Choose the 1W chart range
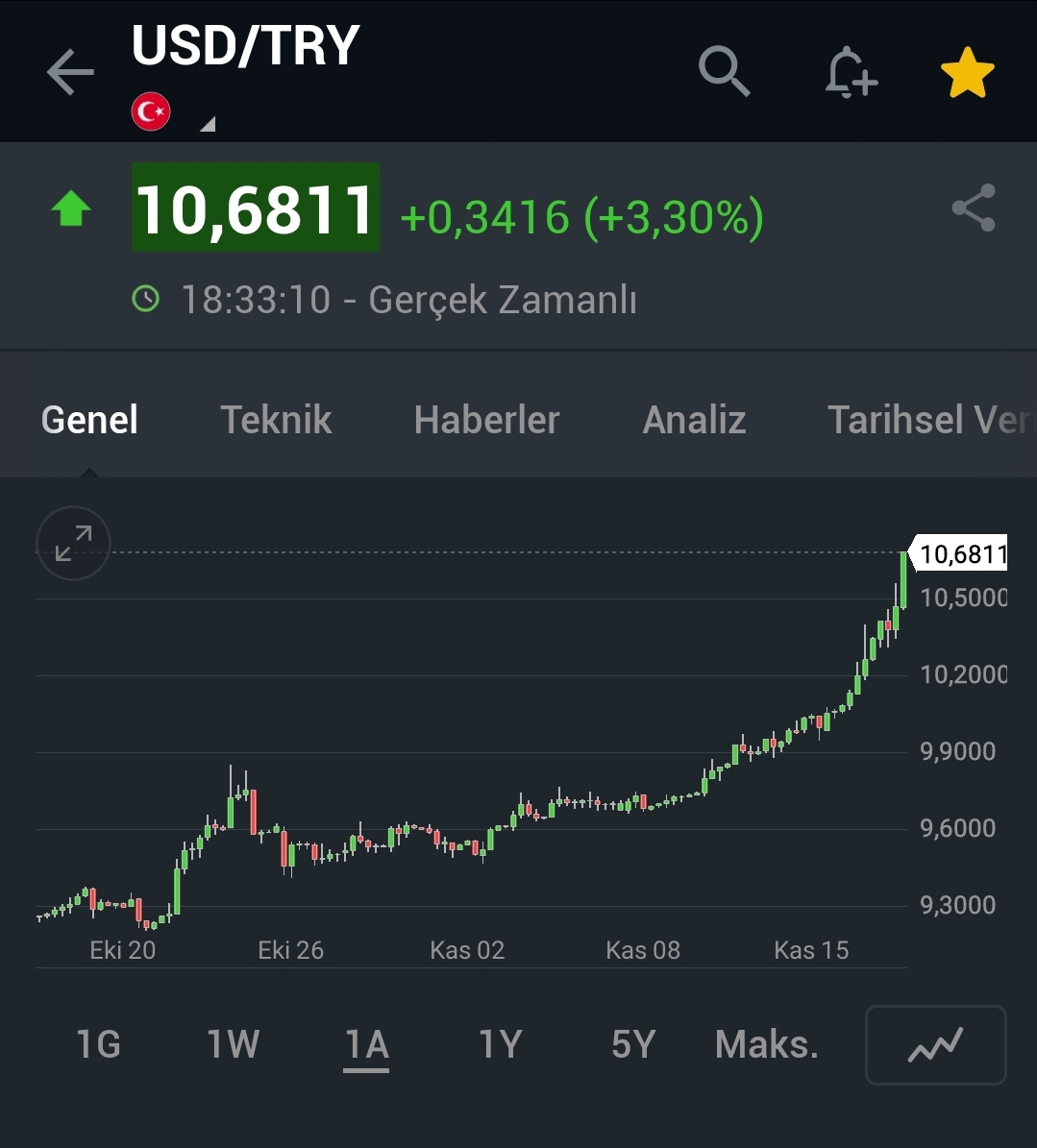This screenshot has height=1148, width=1037. (234, 1044)
